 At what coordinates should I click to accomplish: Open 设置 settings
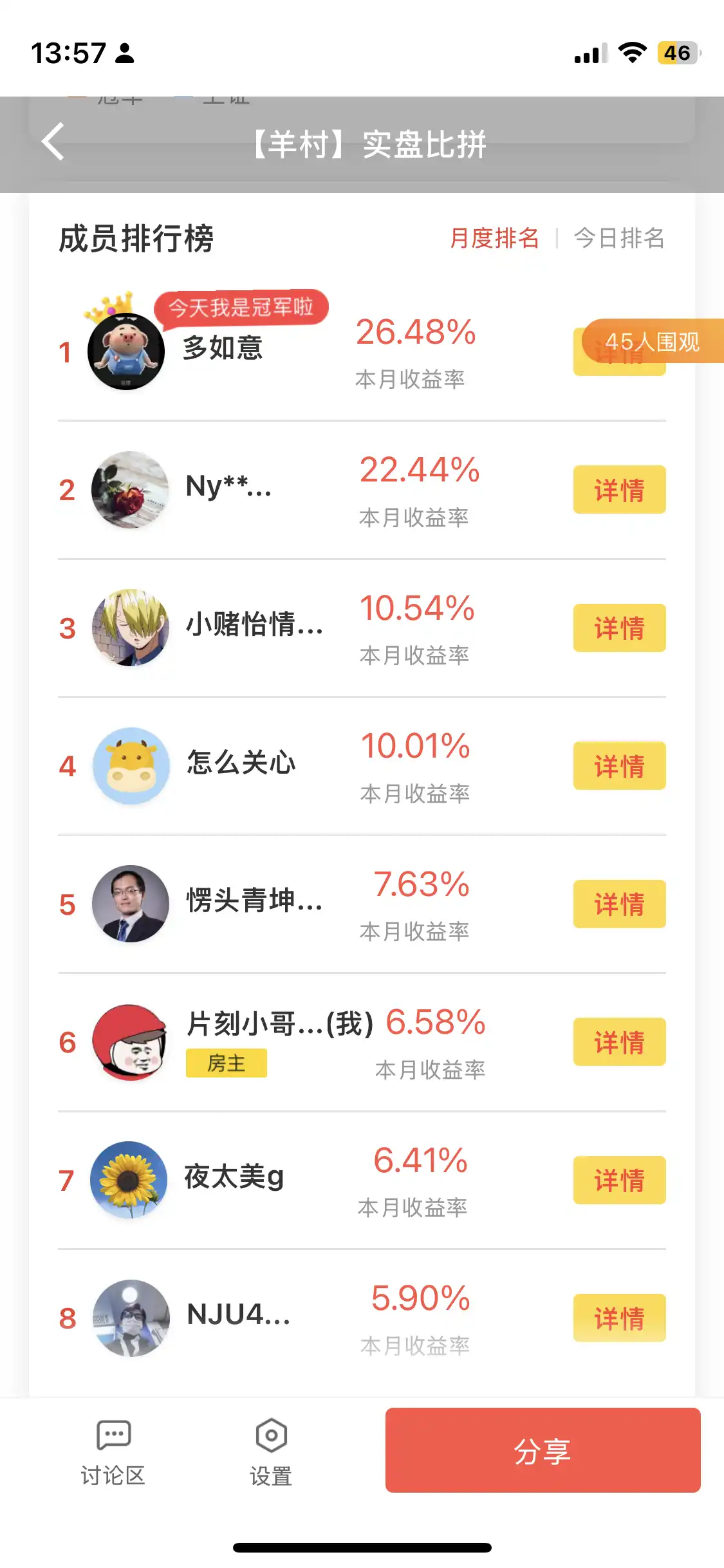(x=271, y=1452)
